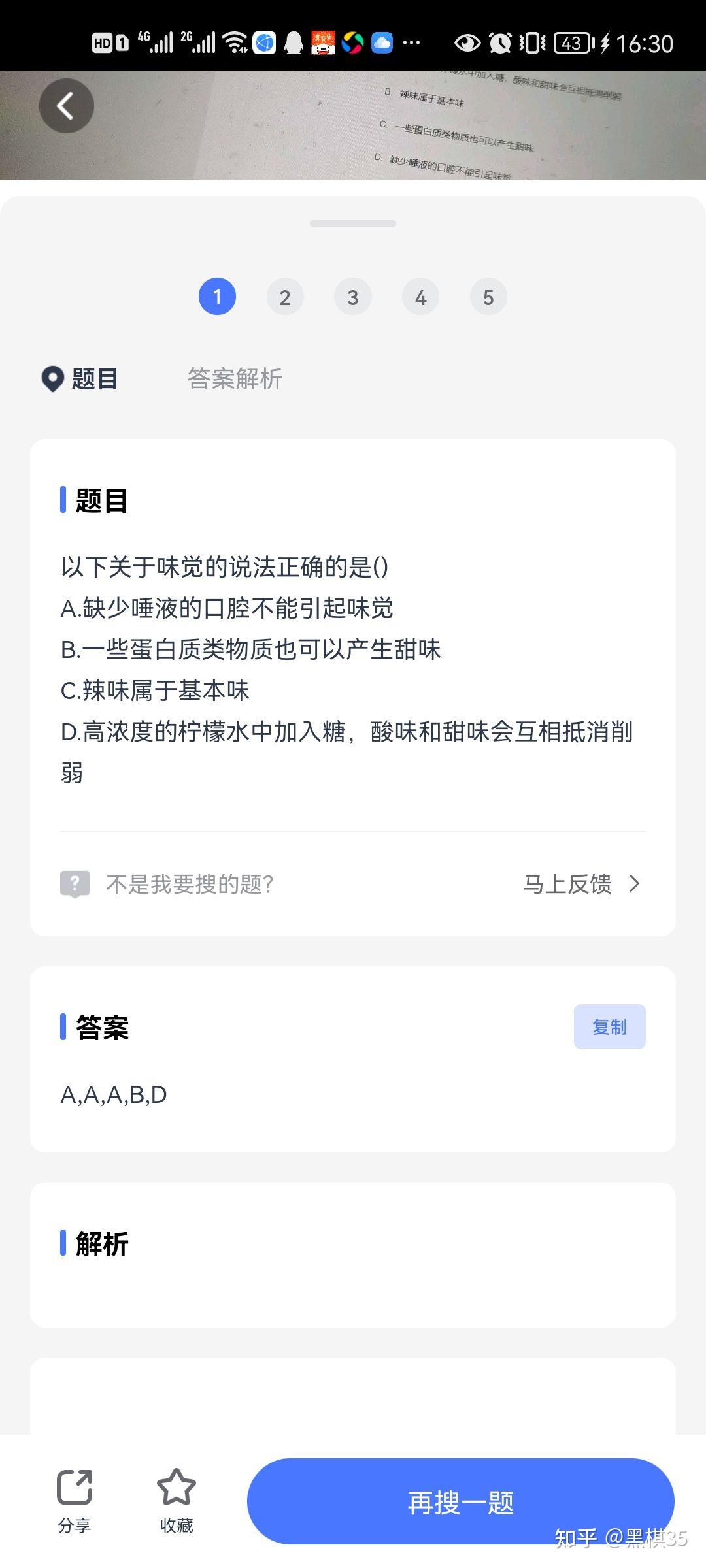
Task: Tap 再搜一题 to search another question
Action: coord(461,1501)
